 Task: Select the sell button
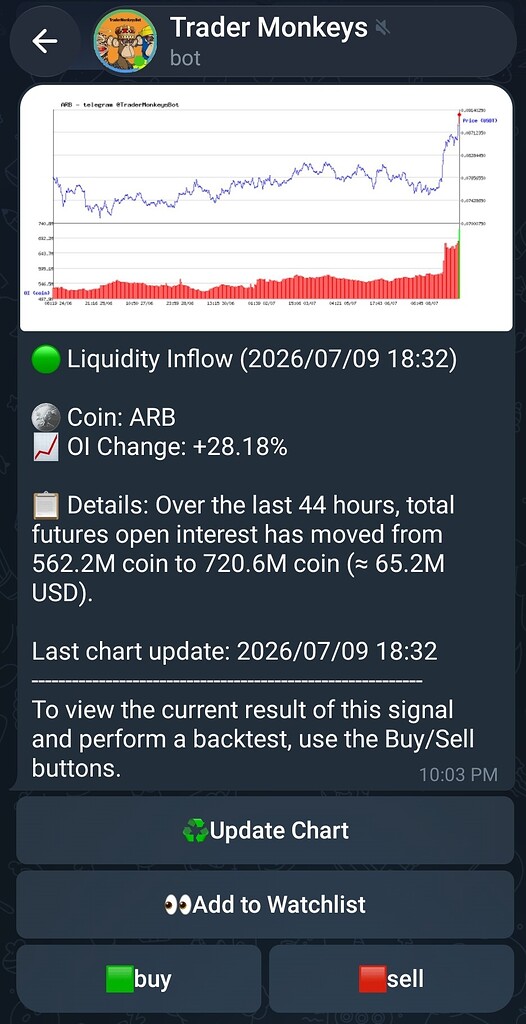click(391, 979)
